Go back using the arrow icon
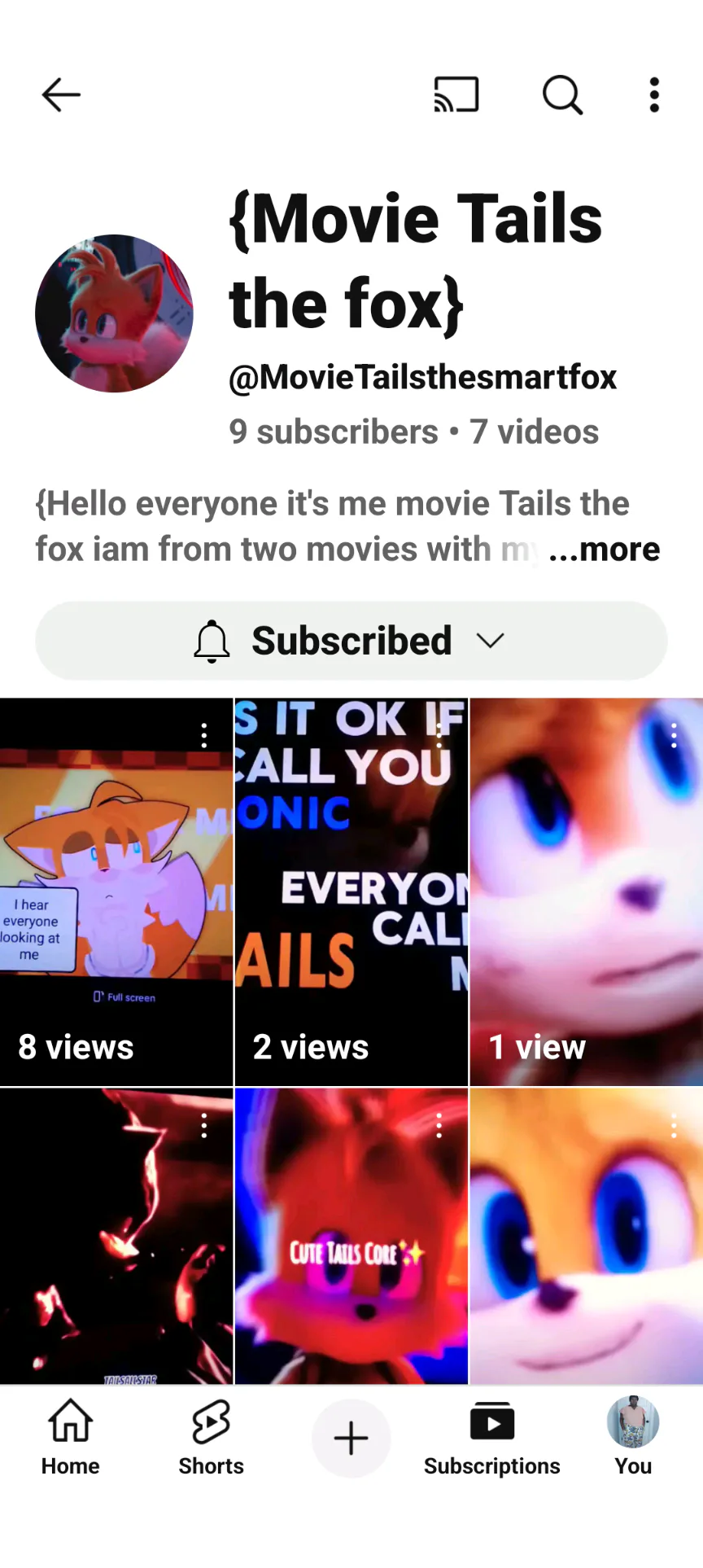 (x=61, y=95)
